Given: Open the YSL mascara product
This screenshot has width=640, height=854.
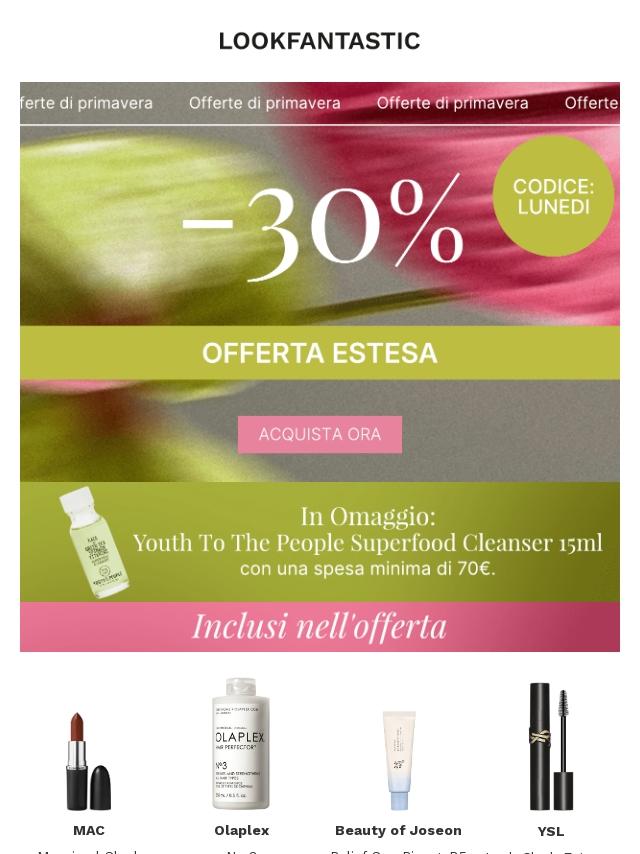Looking at the screenshot, I should 551,747.
